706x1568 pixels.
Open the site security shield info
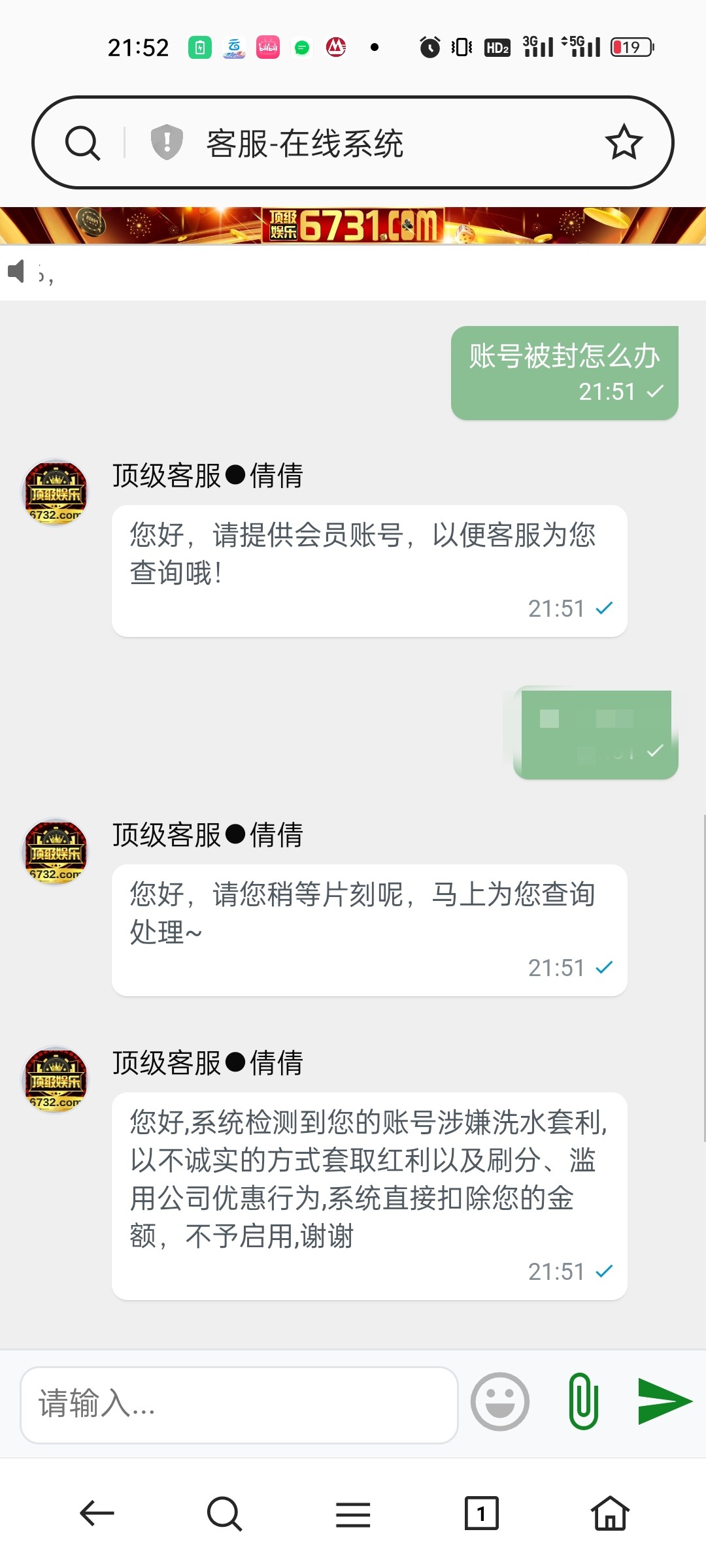click(167, 142)
